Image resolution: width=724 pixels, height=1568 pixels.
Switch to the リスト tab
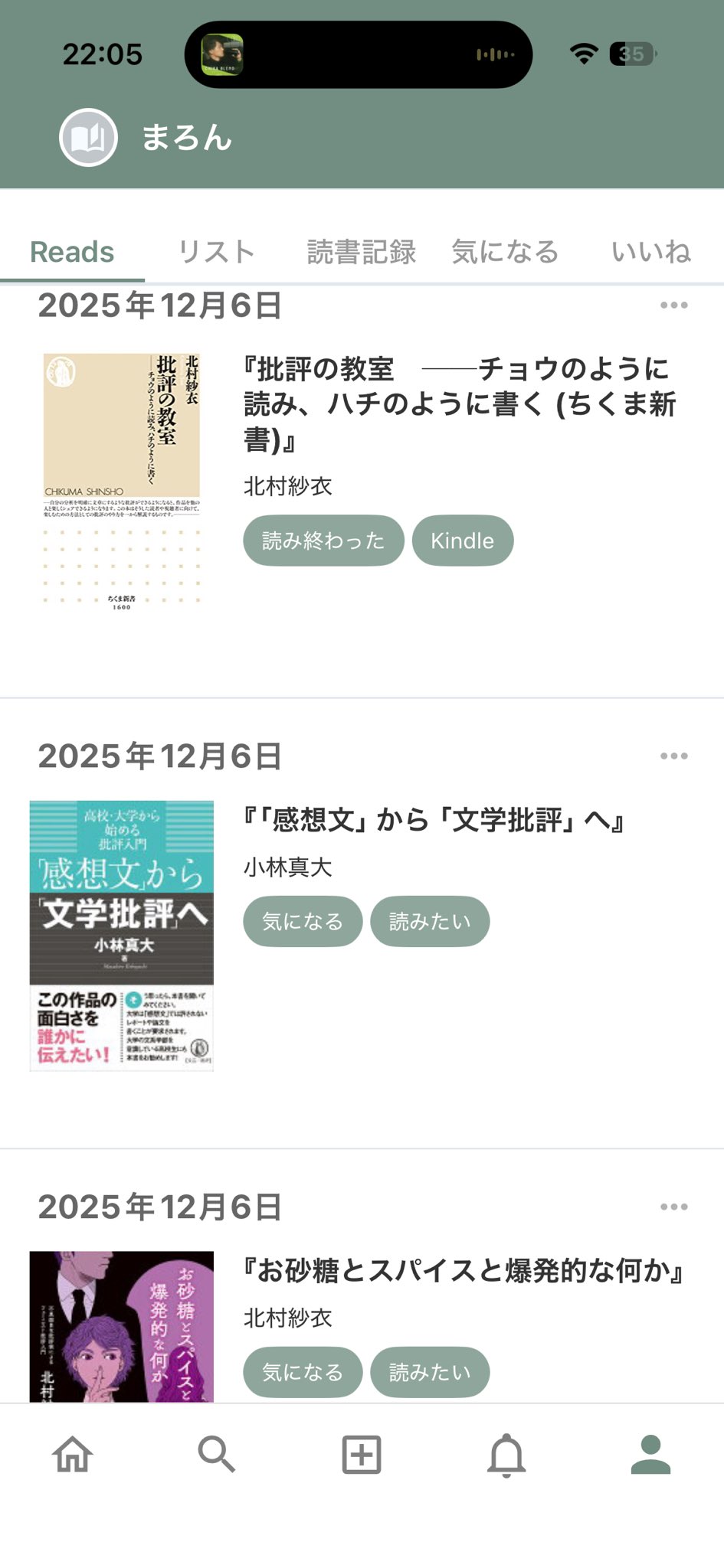[216, 252]
